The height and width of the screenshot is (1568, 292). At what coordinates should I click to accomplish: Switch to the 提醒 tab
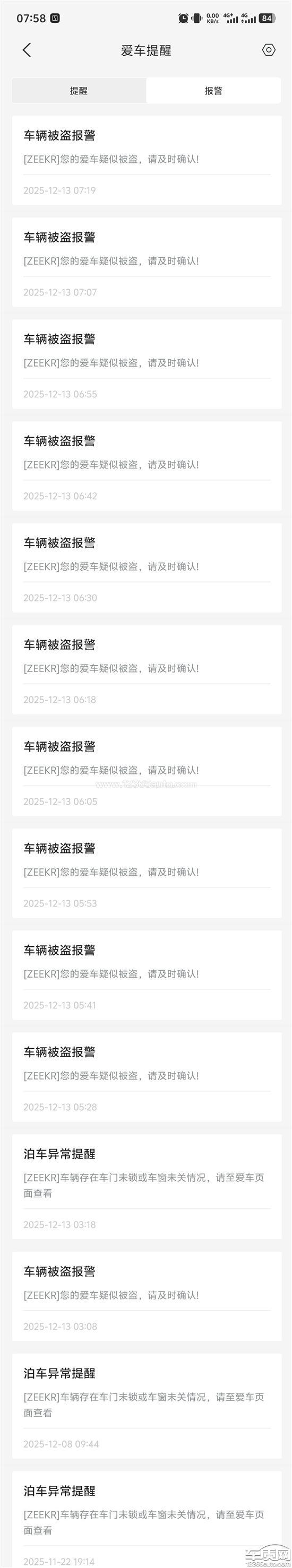[x=79, y=91]
